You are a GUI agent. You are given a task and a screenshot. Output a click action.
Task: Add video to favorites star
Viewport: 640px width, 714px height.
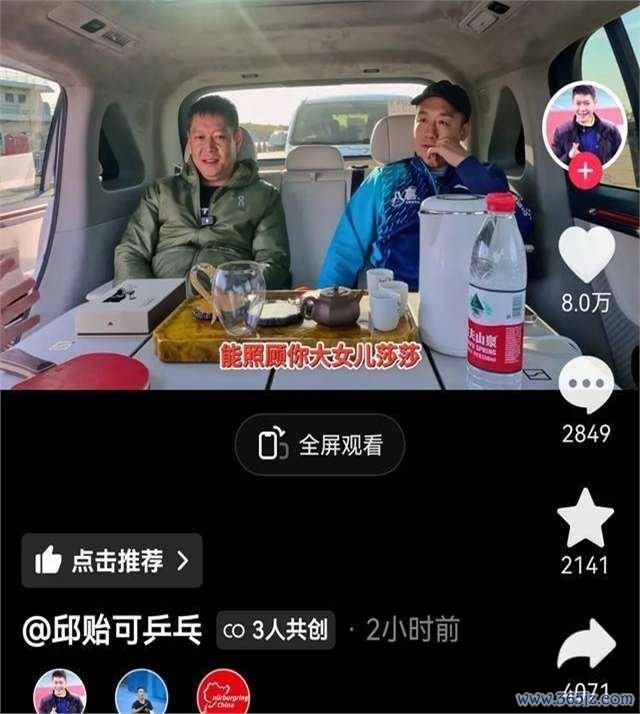585,518
